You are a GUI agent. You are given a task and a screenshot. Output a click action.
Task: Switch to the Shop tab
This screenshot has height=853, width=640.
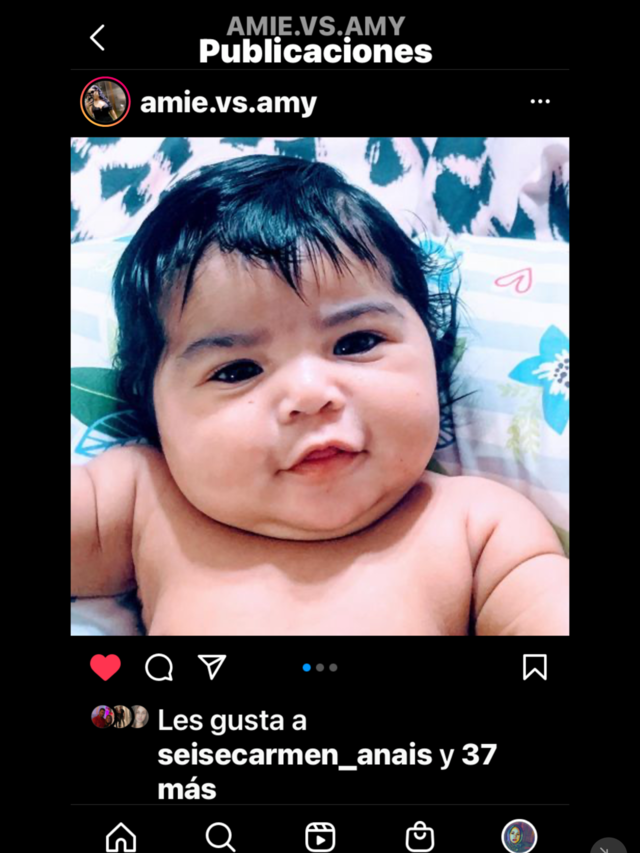(420, 837)
